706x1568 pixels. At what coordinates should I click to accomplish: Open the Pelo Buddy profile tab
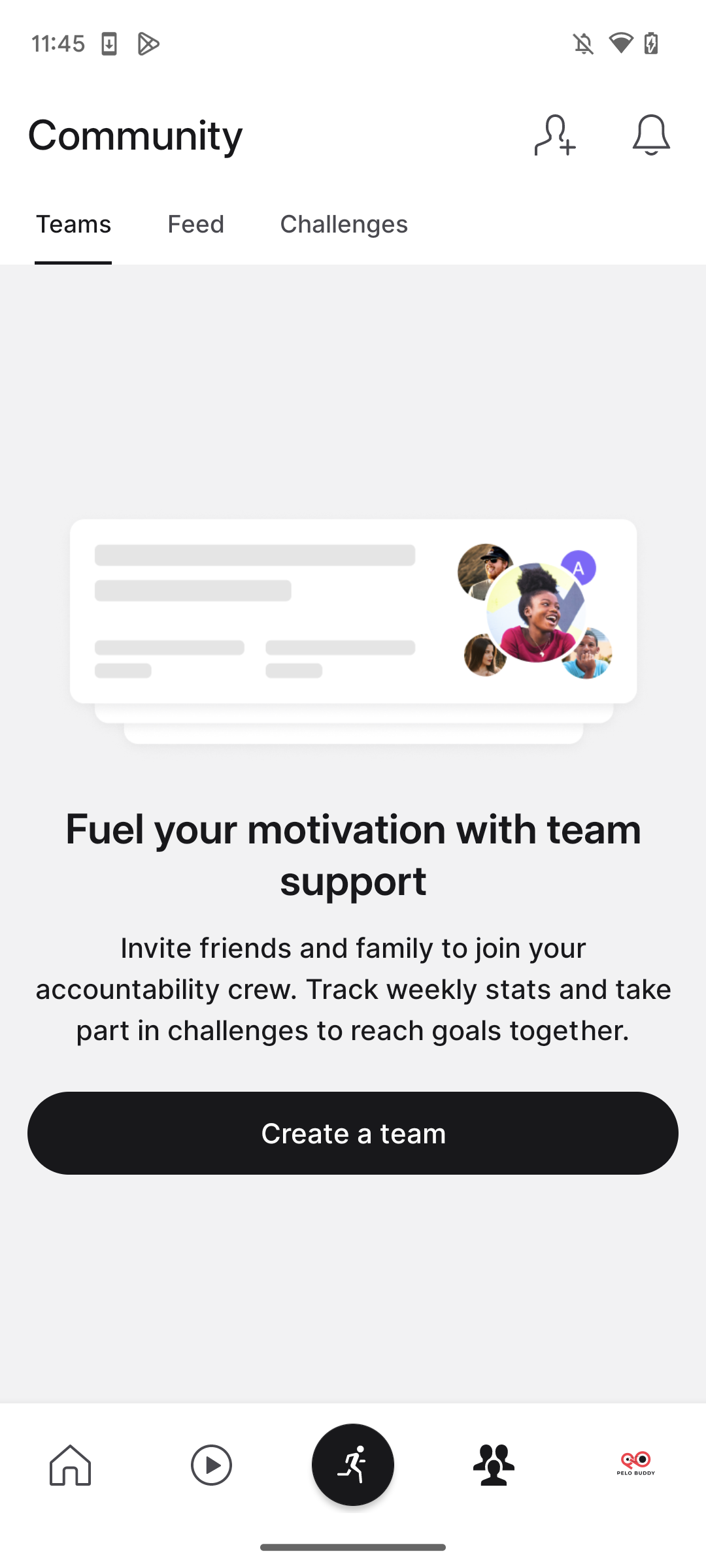click(x=635, y=1463)
